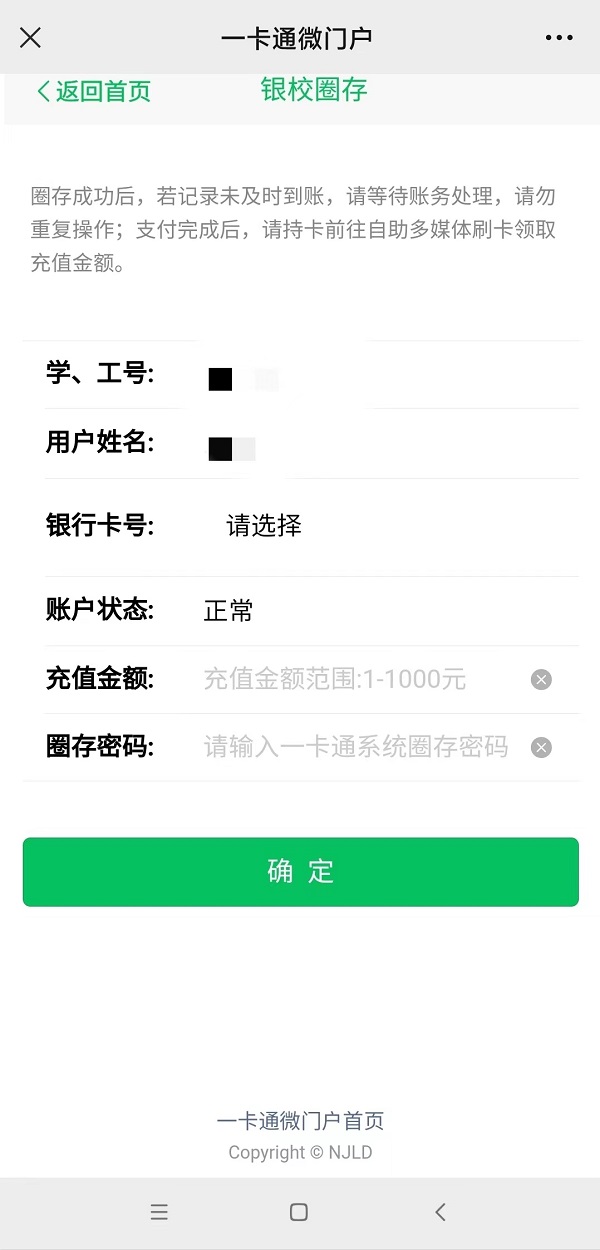The width and height of the screenshot is (600, 1250).
Task: Open the 银行卡号 请选择 picker
Action: tap(264, 526)
